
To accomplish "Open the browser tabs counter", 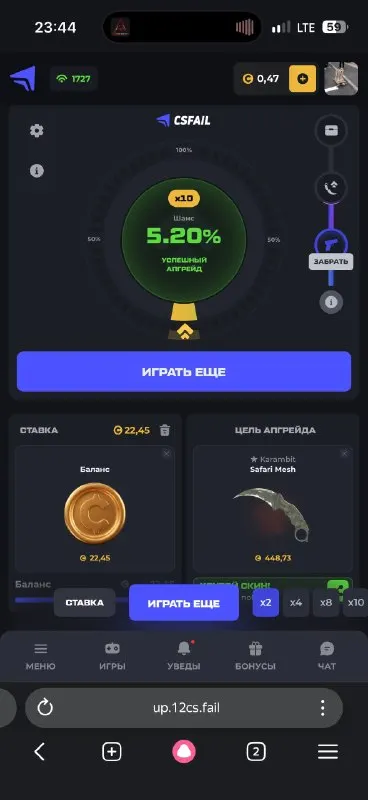I will (256, 752).
